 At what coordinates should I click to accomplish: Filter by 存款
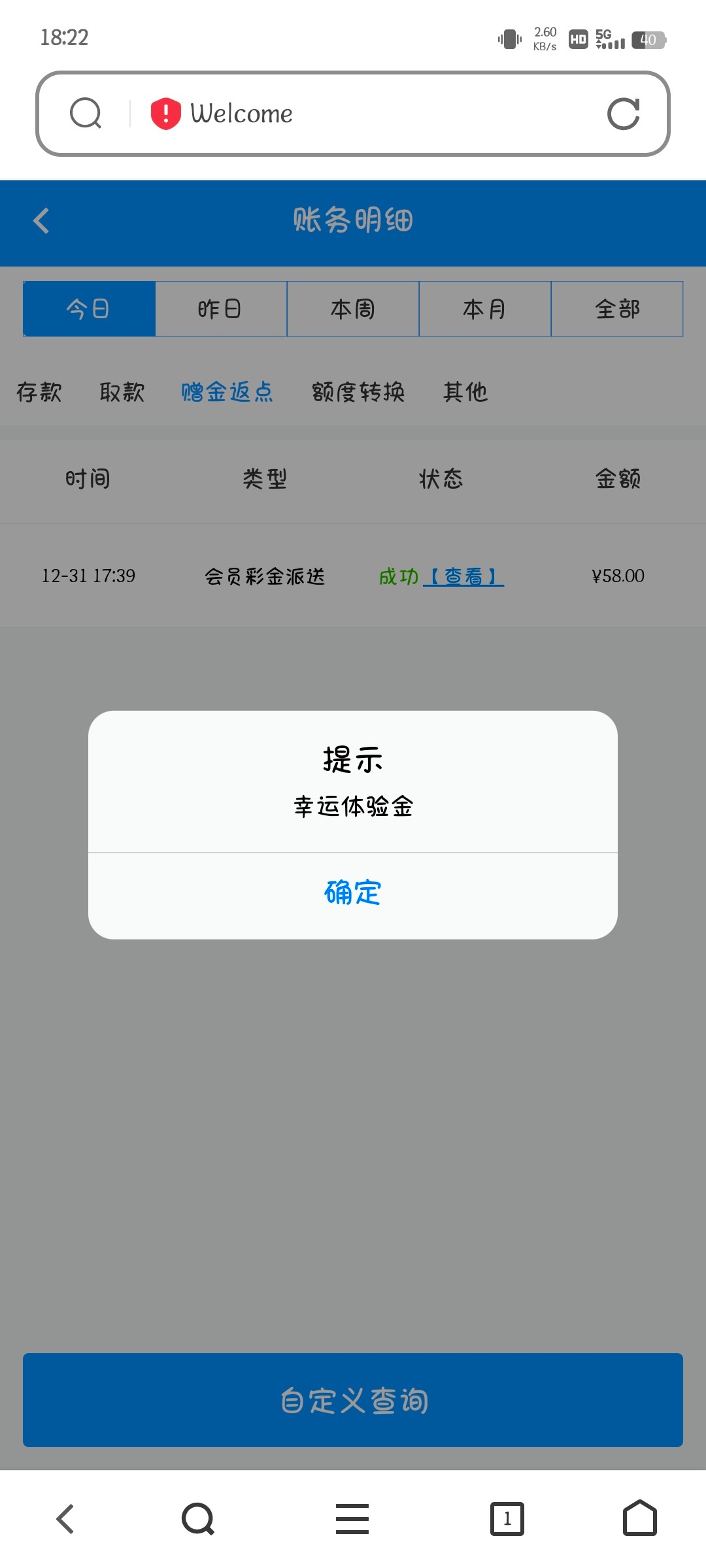tap(39, 392)
